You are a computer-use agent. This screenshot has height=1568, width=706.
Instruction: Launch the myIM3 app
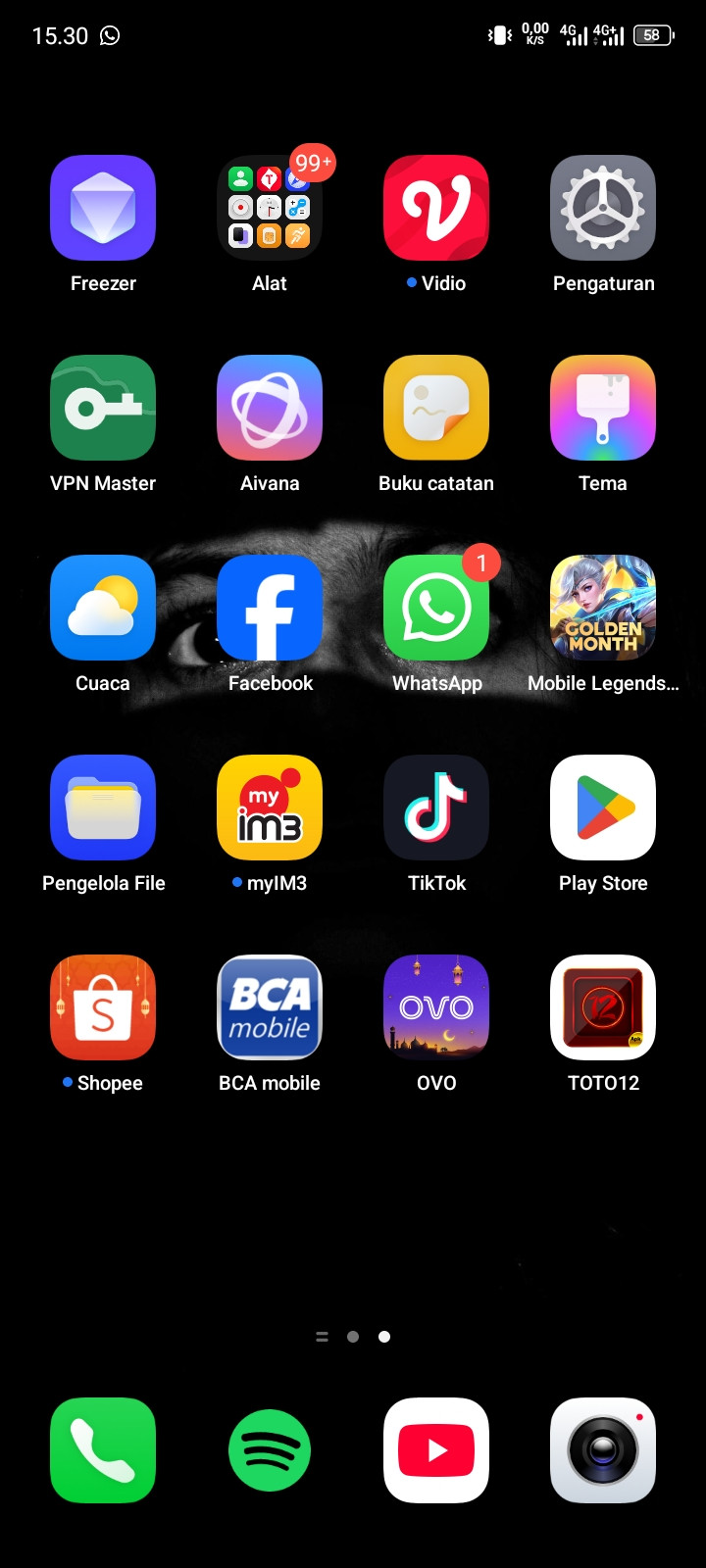click(270, 808)
